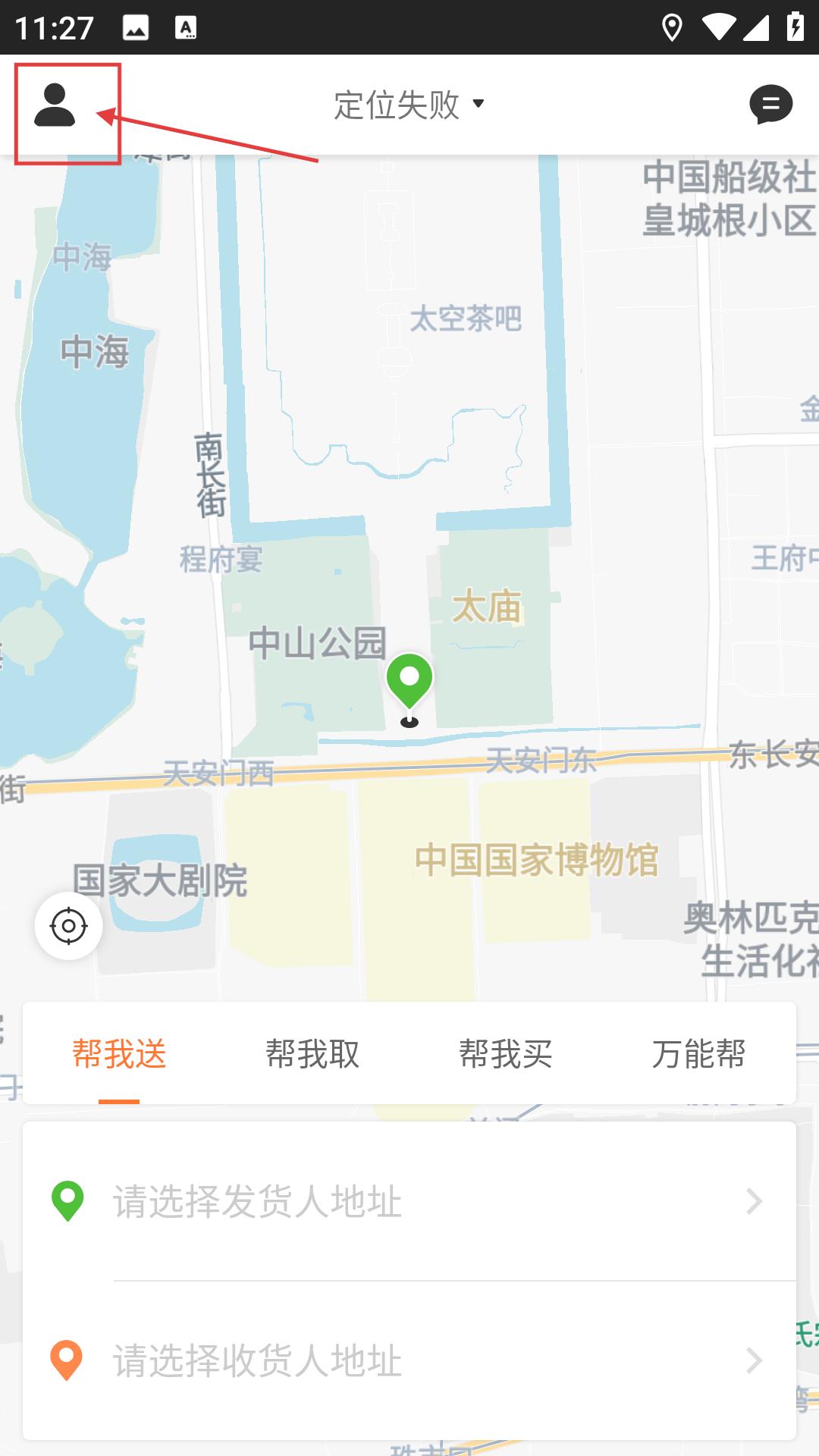Select the 帮我送 tab

(x=119, y=1053)
